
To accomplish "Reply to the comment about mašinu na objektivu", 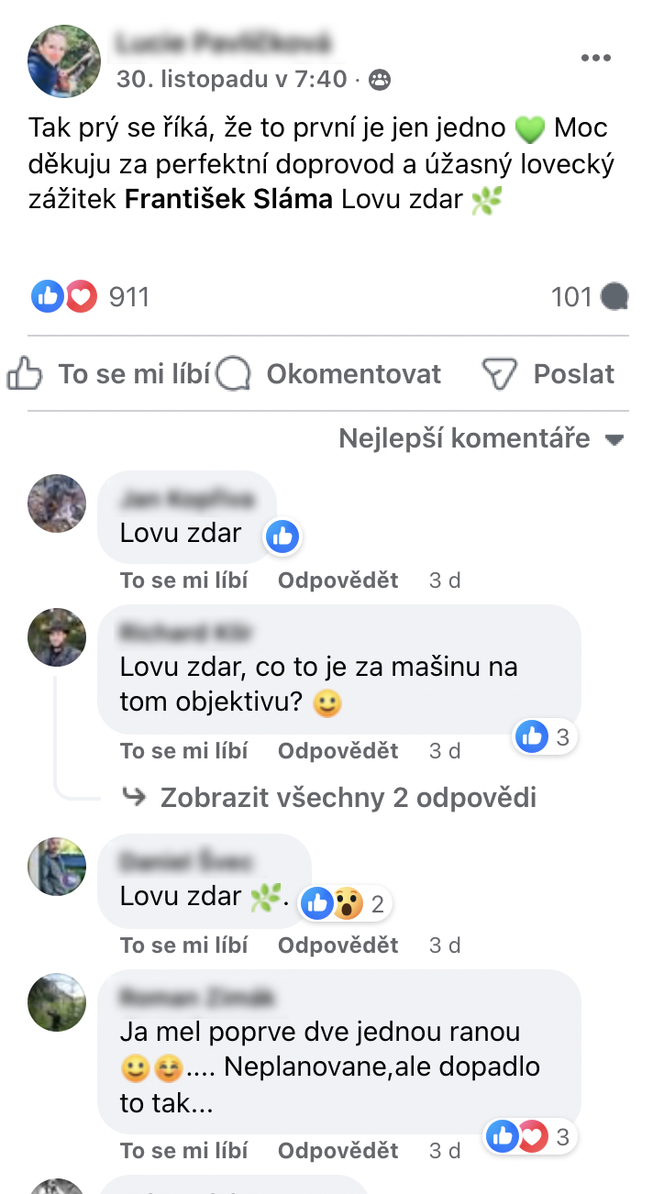I will point(338,750).
